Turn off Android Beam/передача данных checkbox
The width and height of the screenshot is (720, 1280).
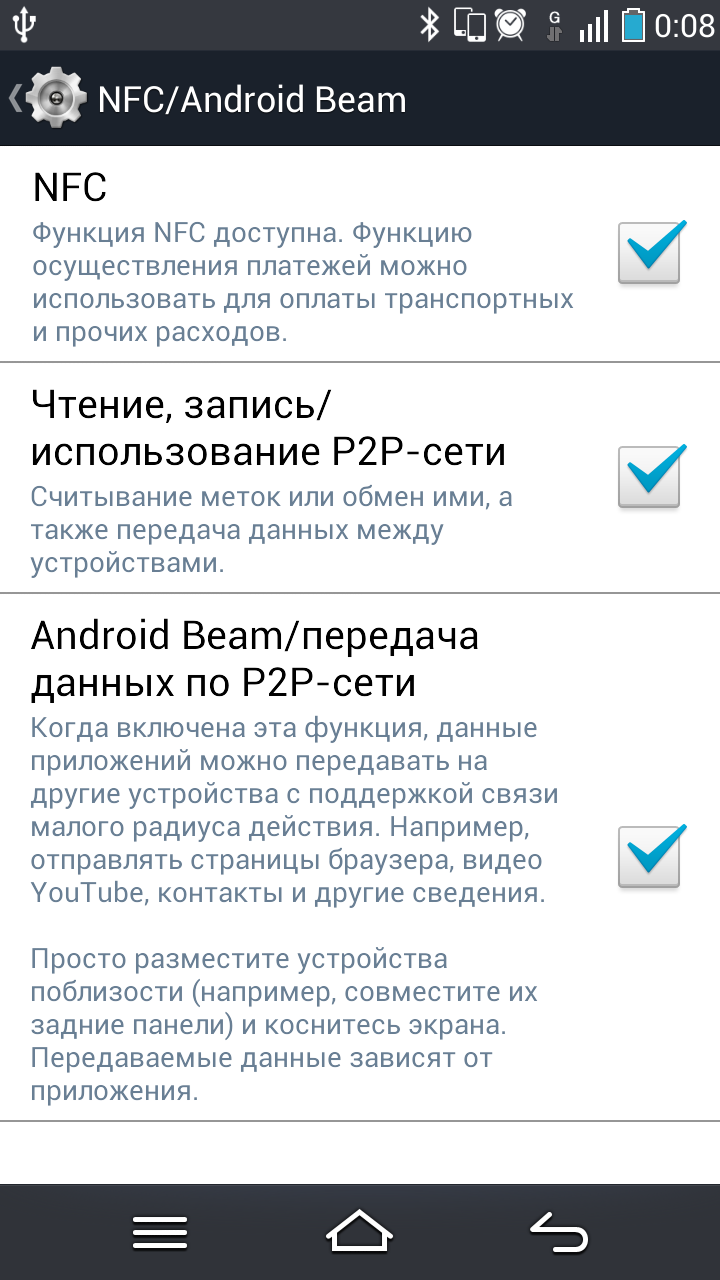pyautogui.click(x=650, y=857)
